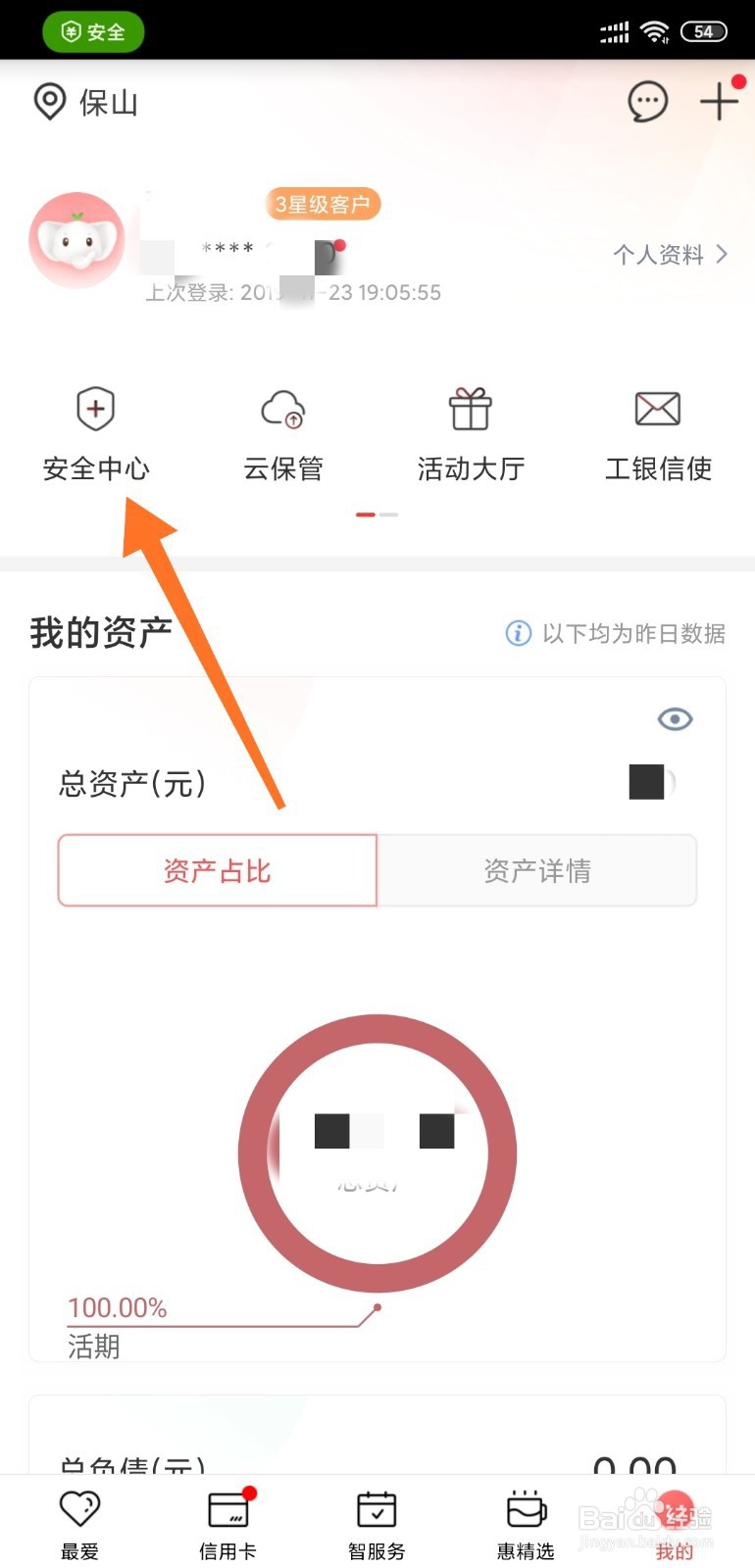The image size is (755, 1568).
Task: Open 我的 profile in bottom navigation
Action: point(673,1524)
